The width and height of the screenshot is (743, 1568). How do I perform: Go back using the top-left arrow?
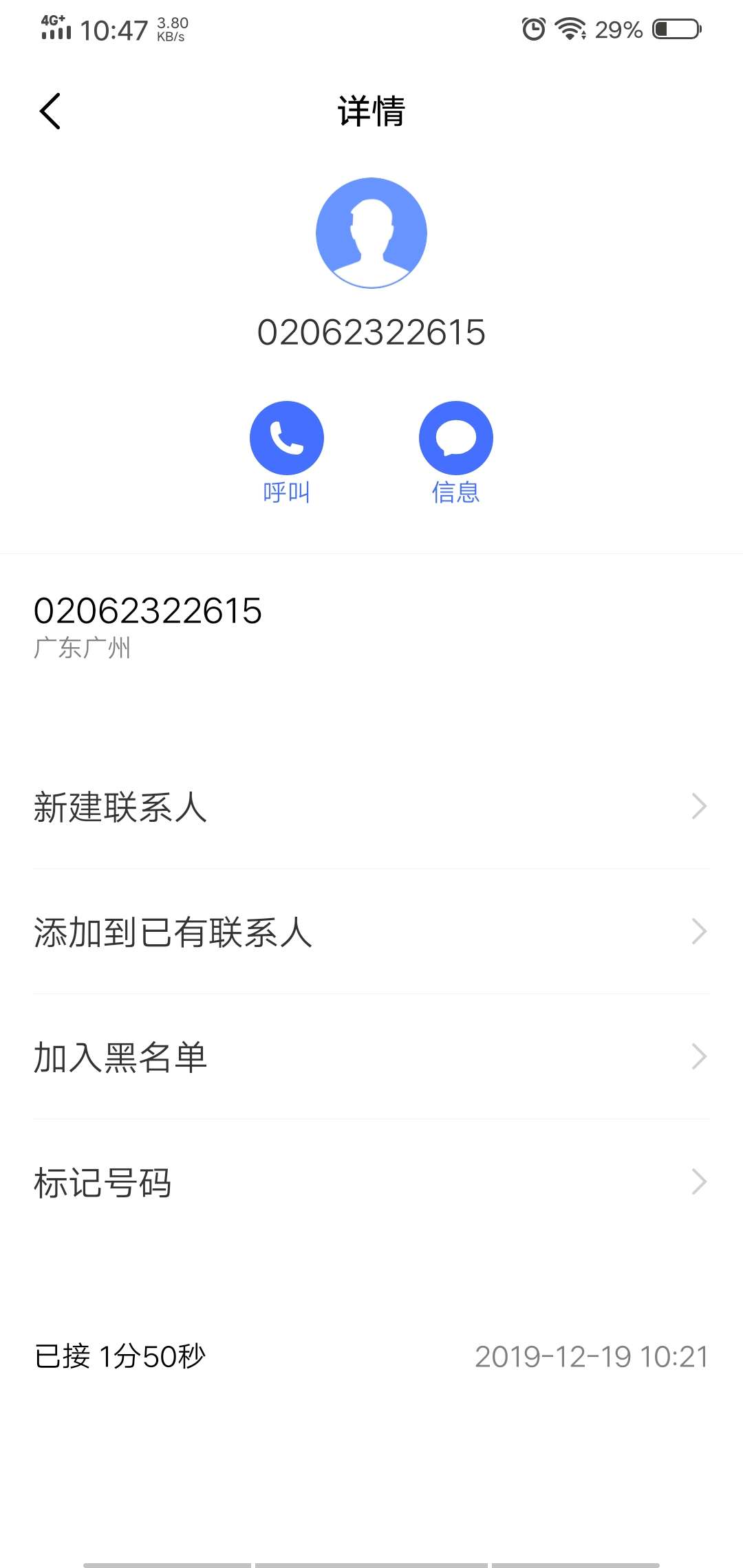(x=50, y=111)
